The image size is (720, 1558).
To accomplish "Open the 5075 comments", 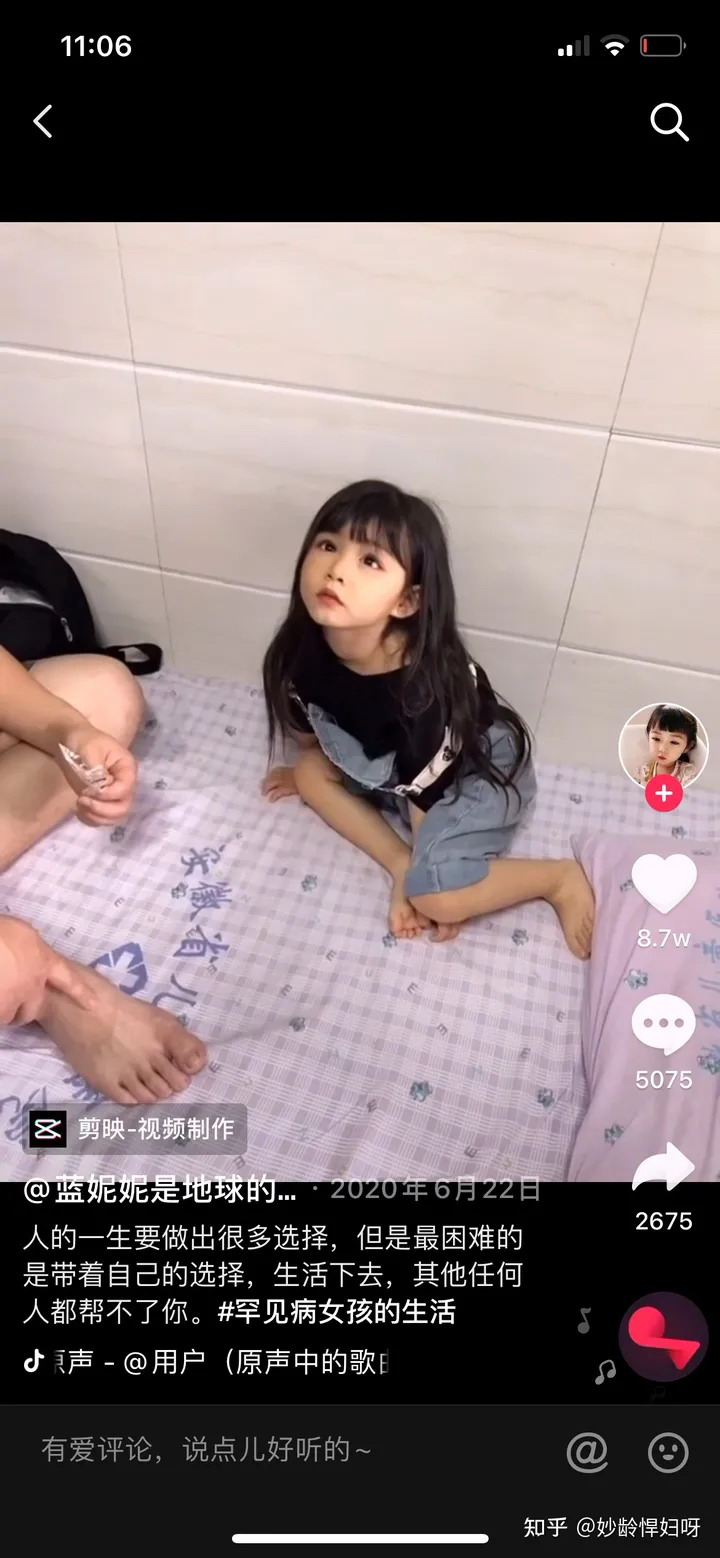I will 664,1026.
